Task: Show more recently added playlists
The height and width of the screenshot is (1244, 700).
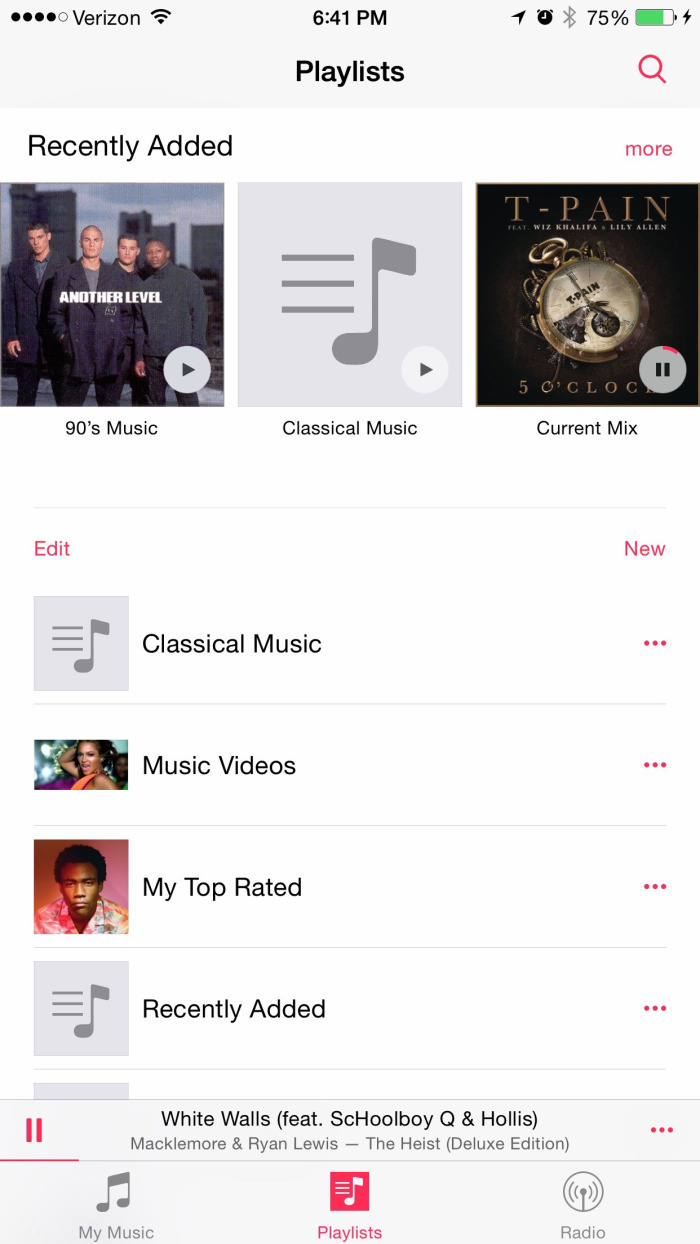Action: [x=648, y=149]
